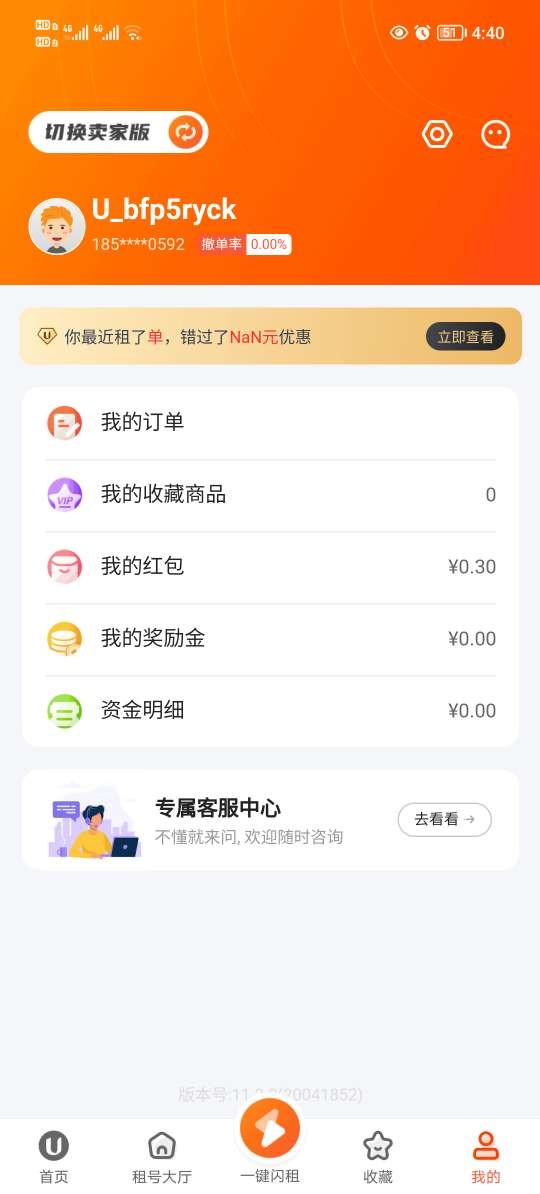
Task: Open 我的收藏商品
Action: coord(270,495)
